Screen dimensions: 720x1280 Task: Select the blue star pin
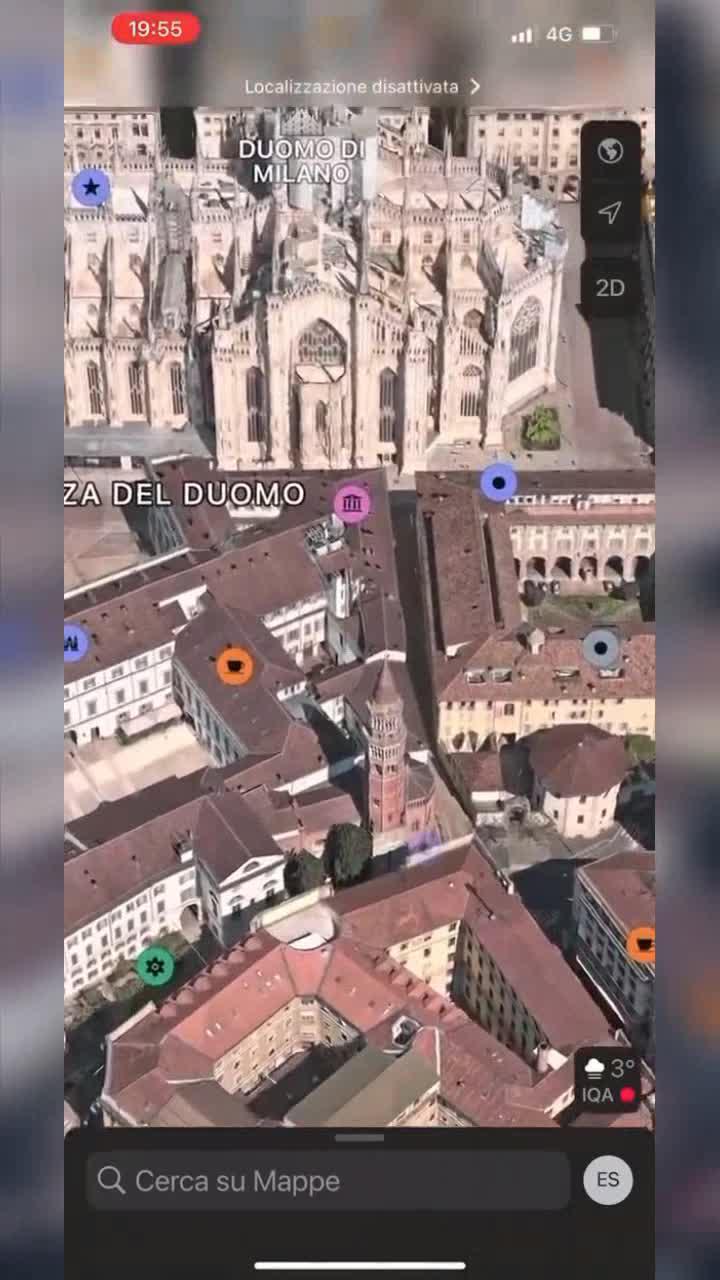point(91,187)
